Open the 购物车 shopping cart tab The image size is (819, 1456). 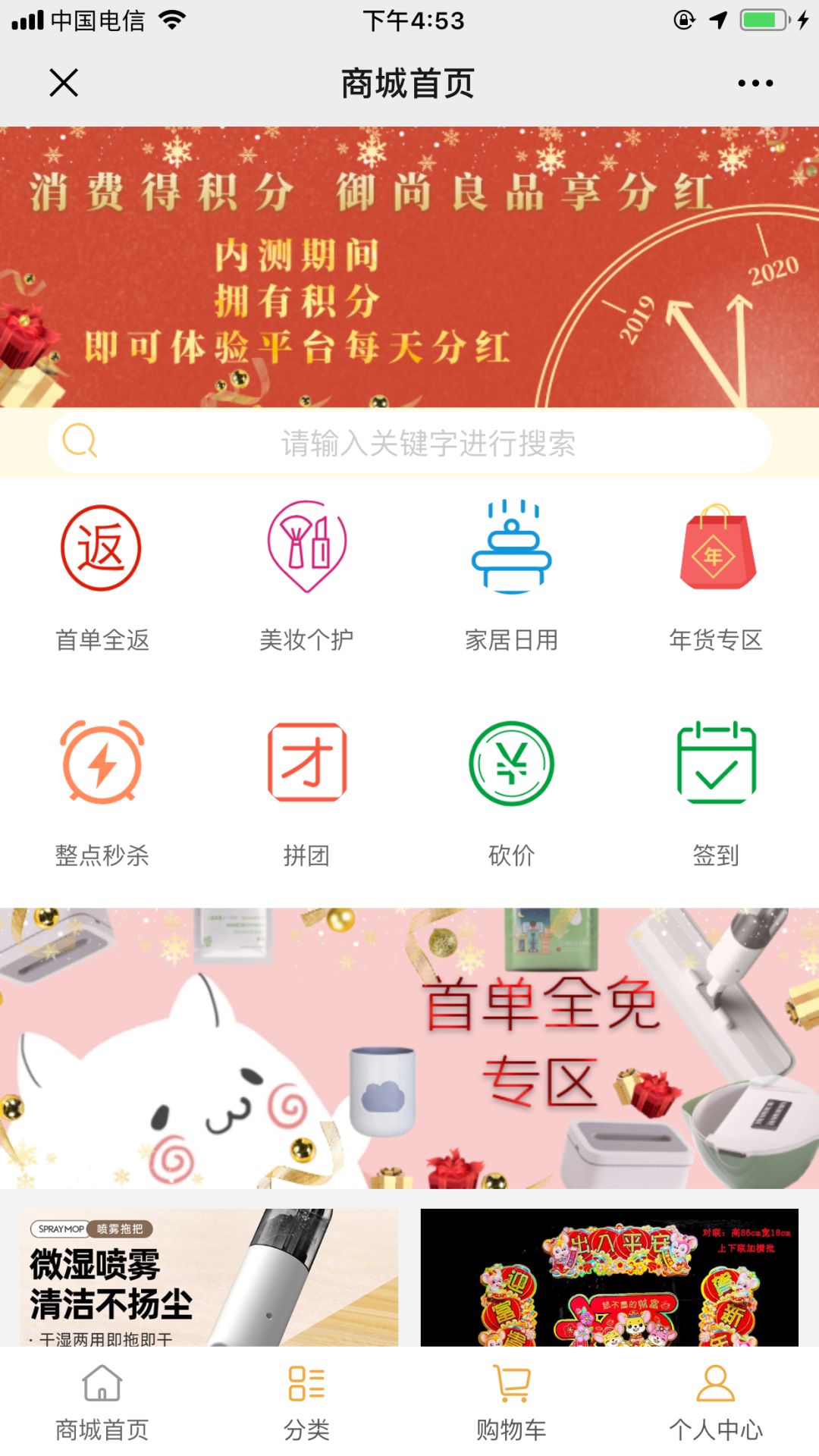511,1403
